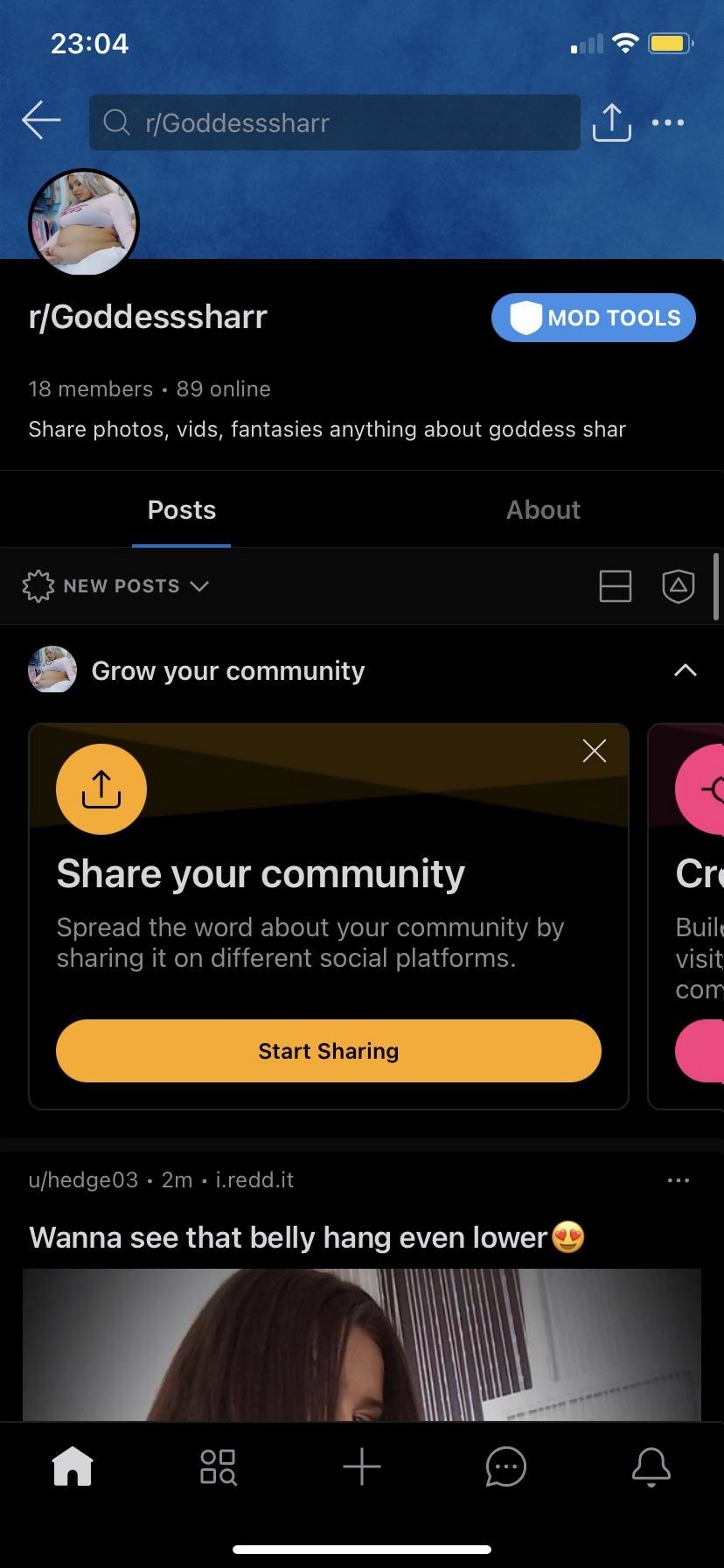This screenshot has height=1568, width=724.
Task: Dismiss the Share your community card
Action: click(x=595, y=751)
